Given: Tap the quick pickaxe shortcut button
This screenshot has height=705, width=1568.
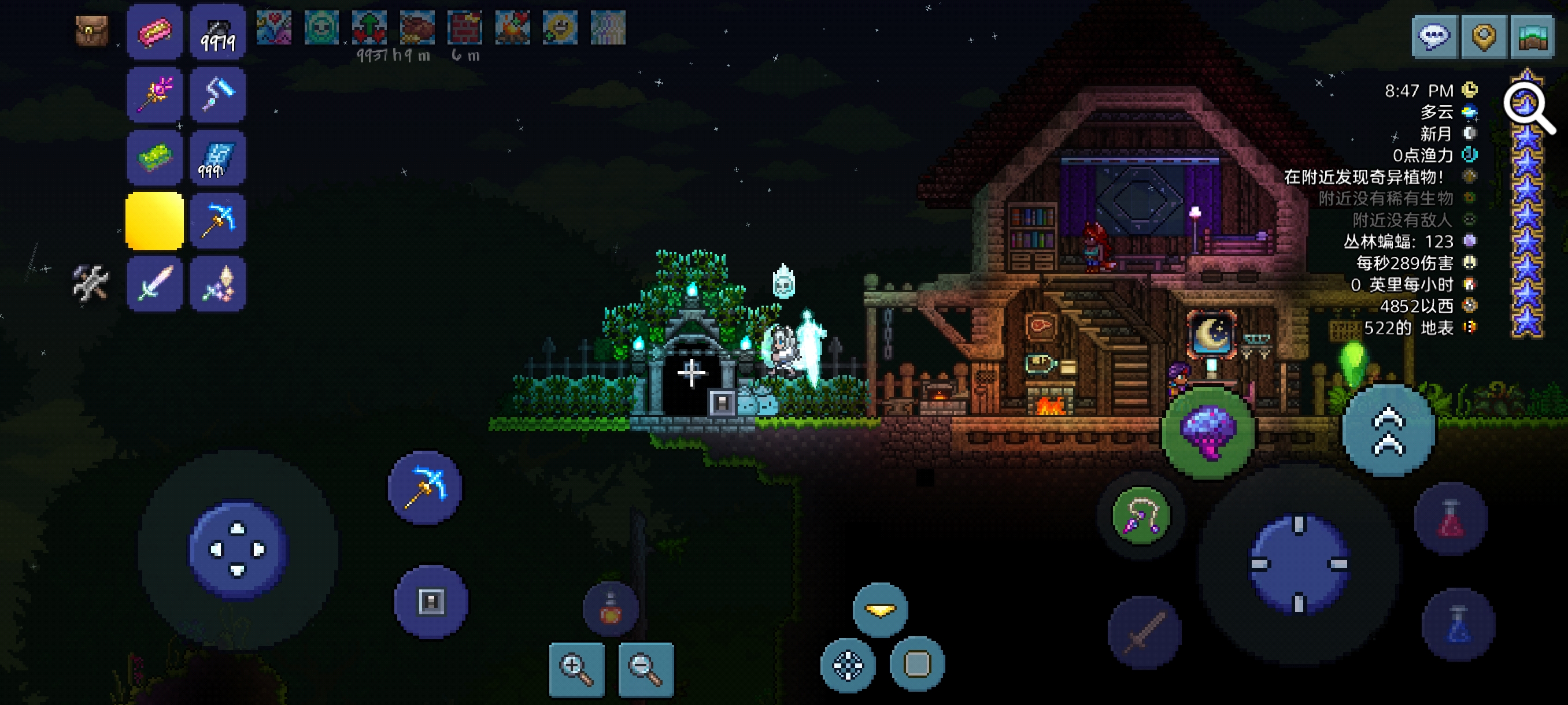Looking at the screenshot, I should point(425,487).
